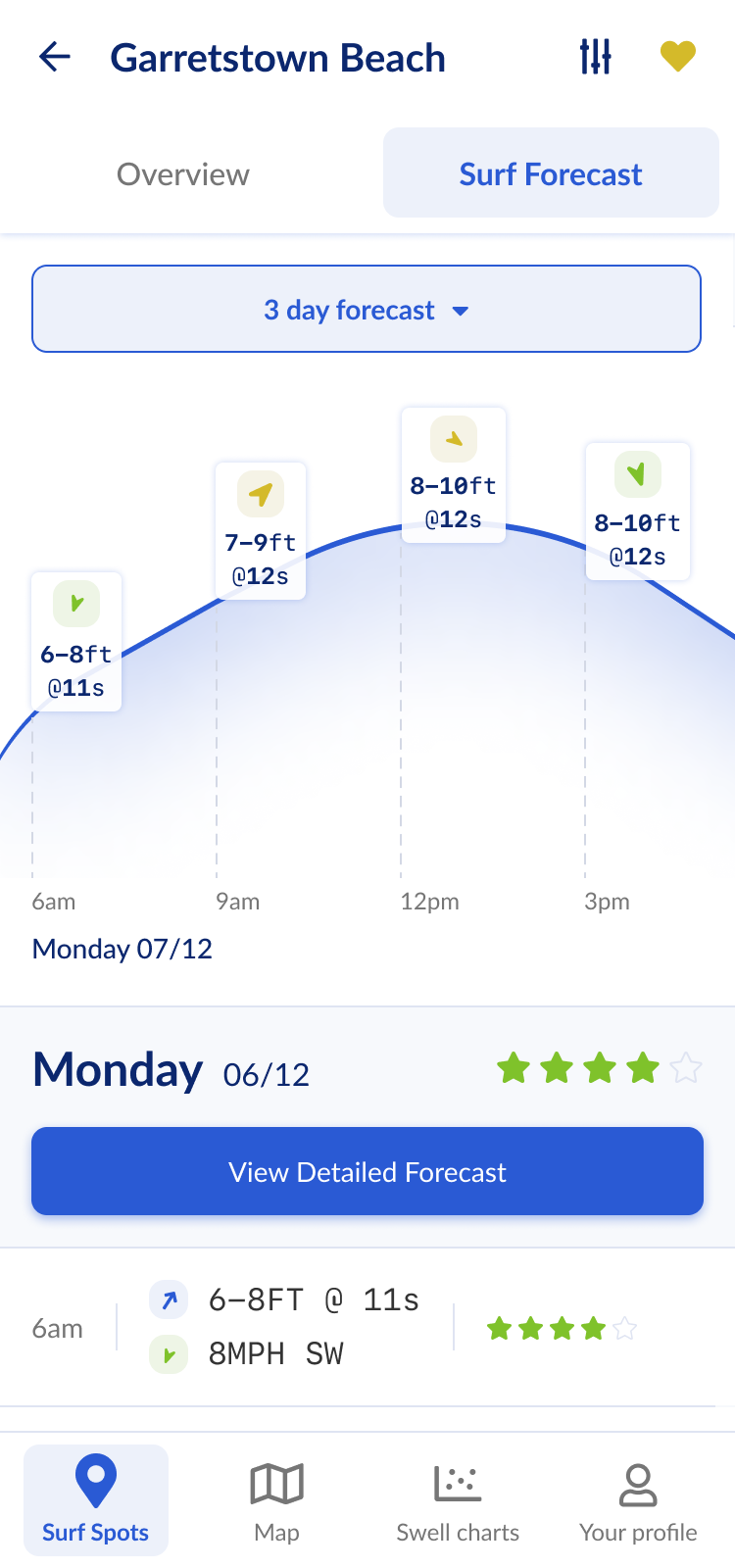Switch to the Map tab
The height and width of the screenshot is (1568, 735).
276,1499
